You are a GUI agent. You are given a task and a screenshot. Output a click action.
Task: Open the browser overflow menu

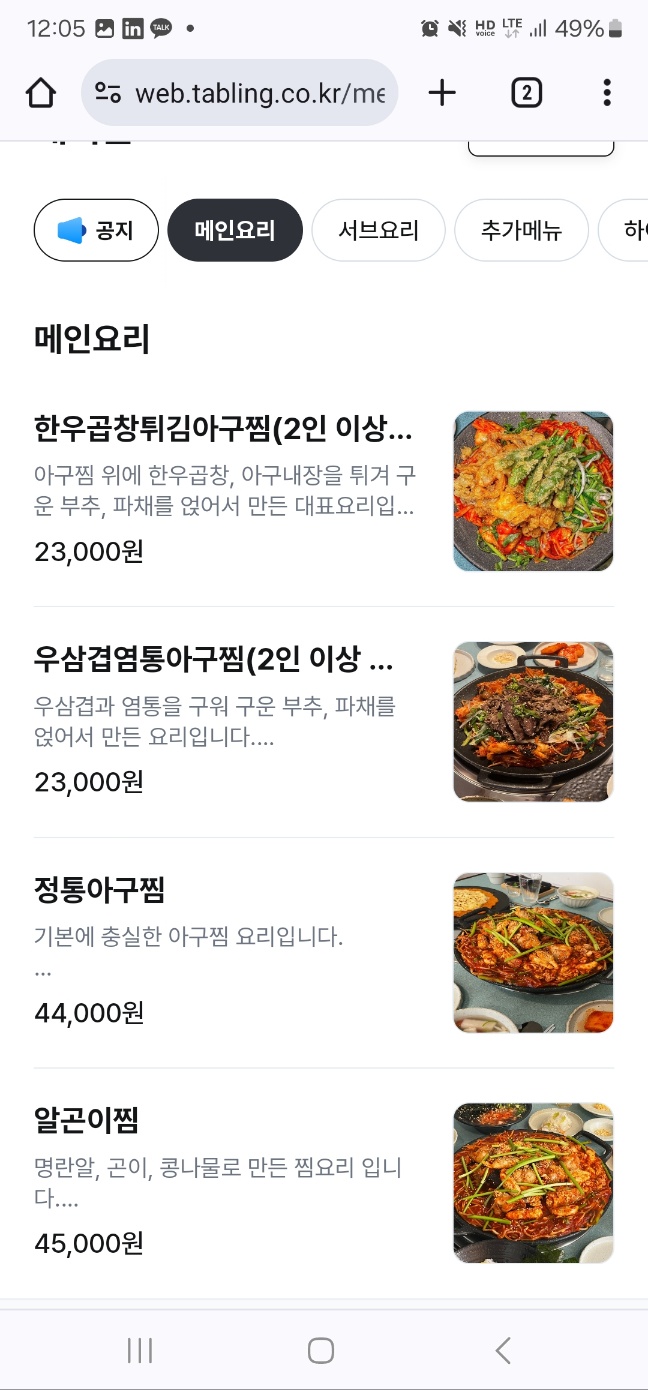(x=607, y=93)
